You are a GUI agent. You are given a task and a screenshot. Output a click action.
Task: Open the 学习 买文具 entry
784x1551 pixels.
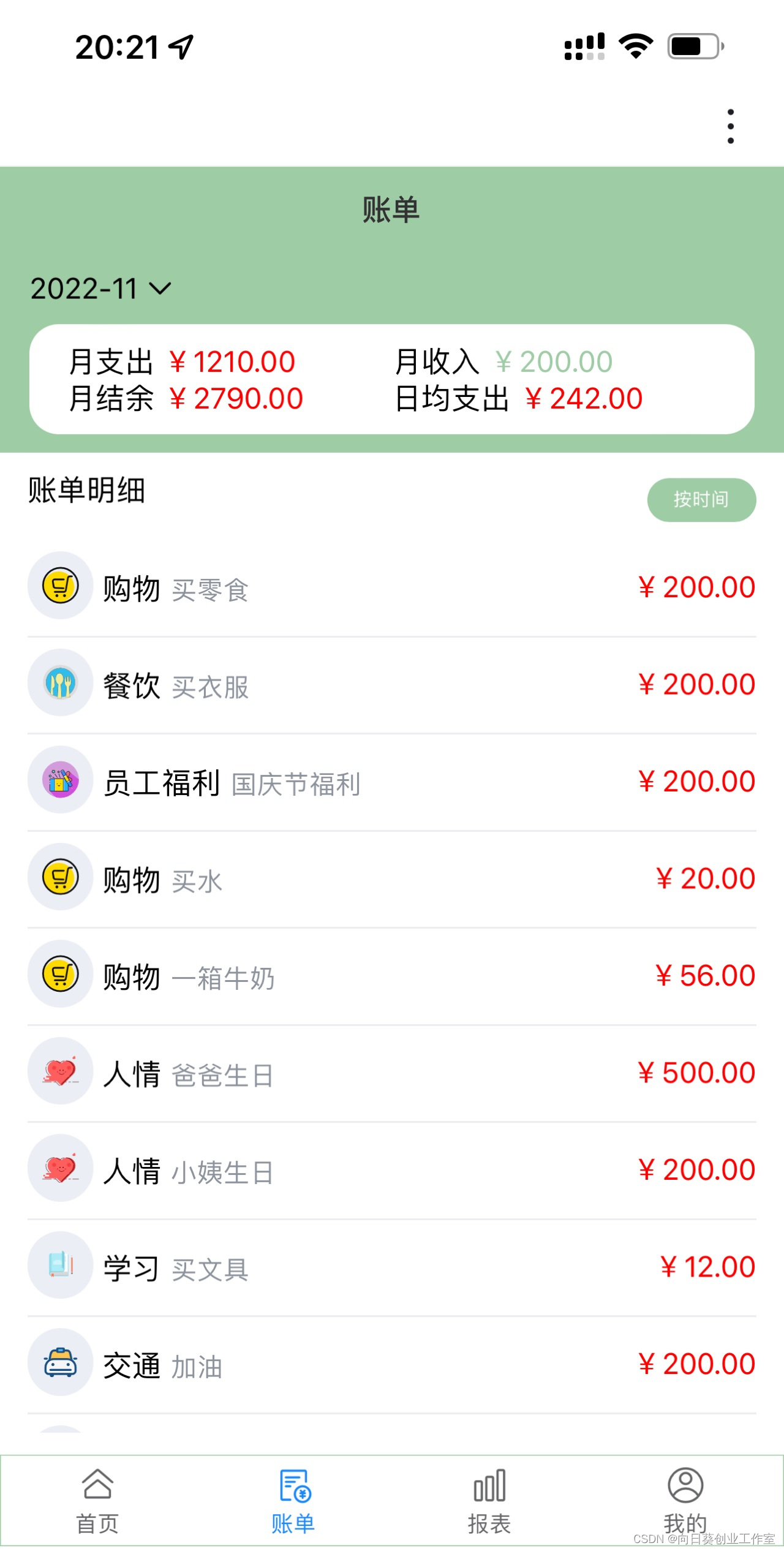392,1267
